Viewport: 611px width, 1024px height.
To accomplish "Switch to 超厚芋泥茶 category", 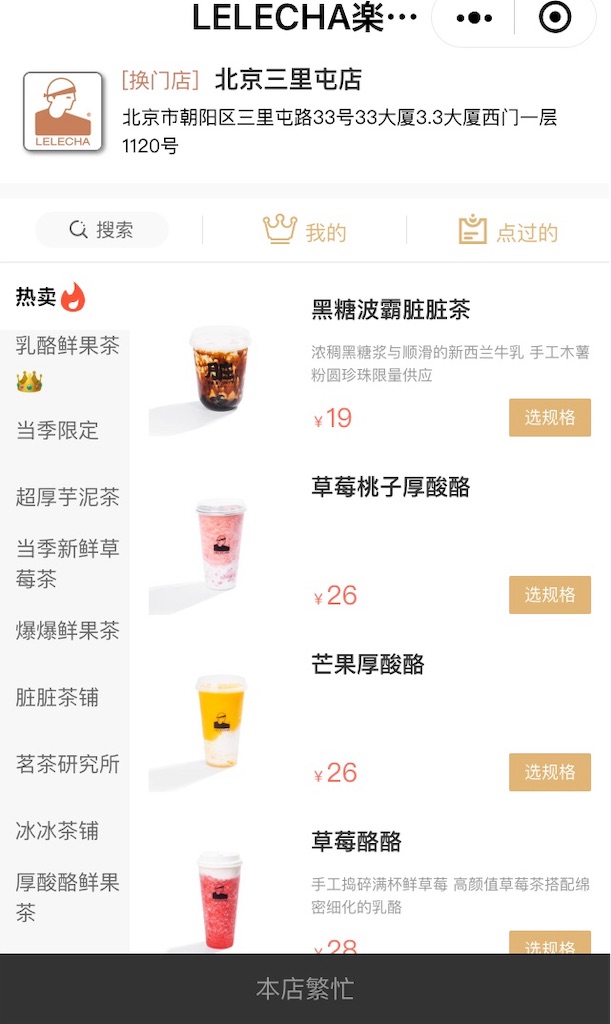I will click(67, 497).
